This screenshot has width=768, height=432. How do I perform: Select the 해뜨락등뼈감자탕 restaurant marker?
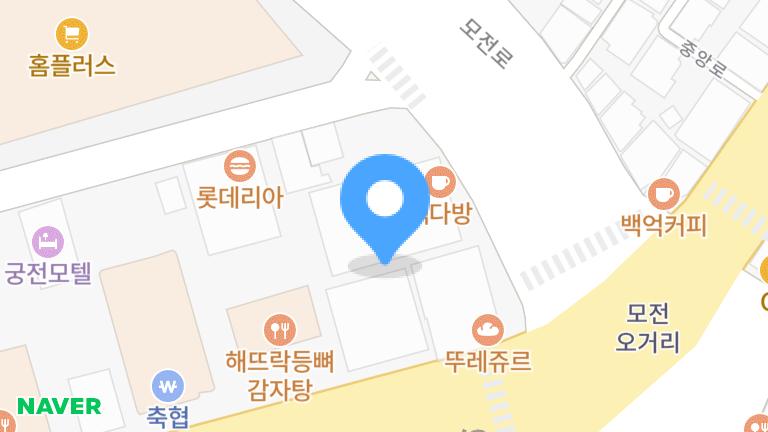click(278, 329)
